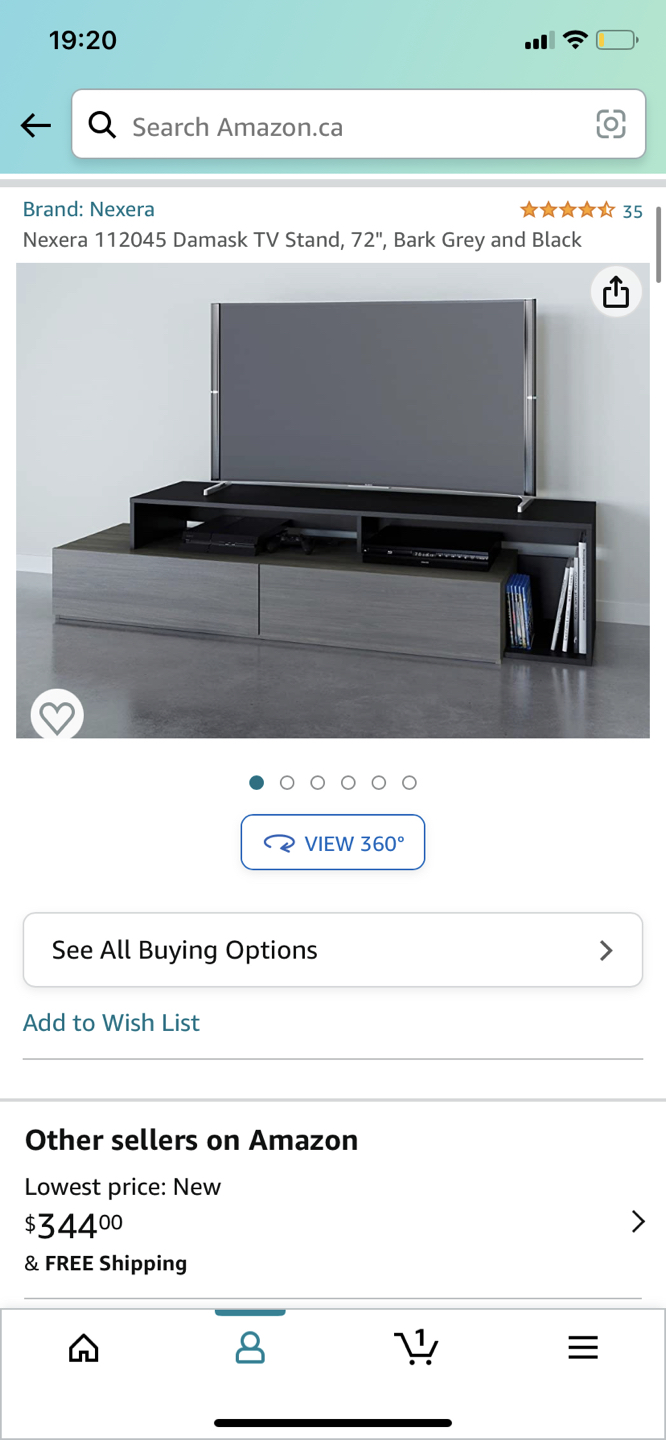Open the Brand: Nexera link

pos(89,209)
